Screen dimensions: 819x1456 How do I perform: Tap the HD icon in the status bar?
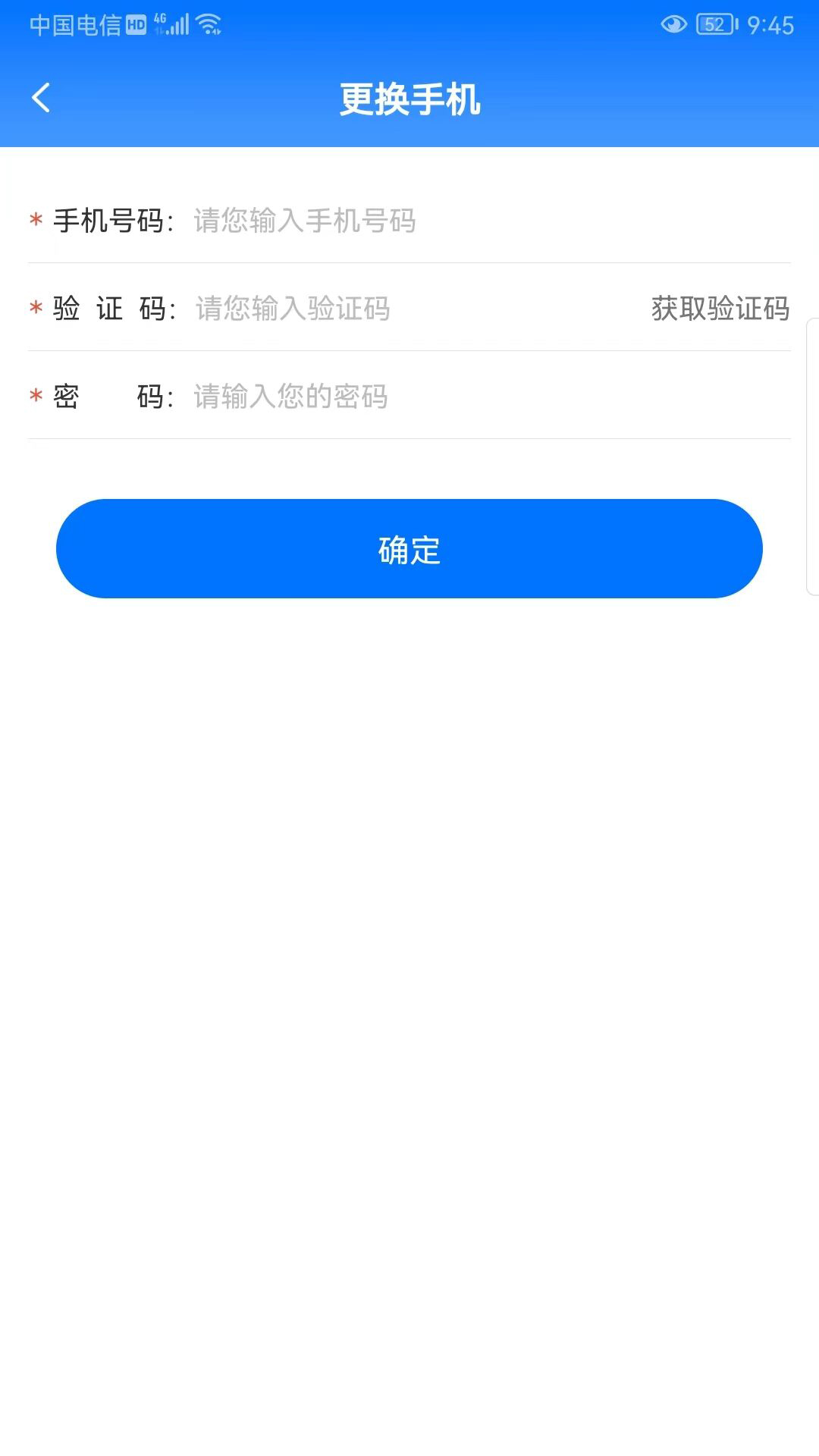click(x=133, y=24)
